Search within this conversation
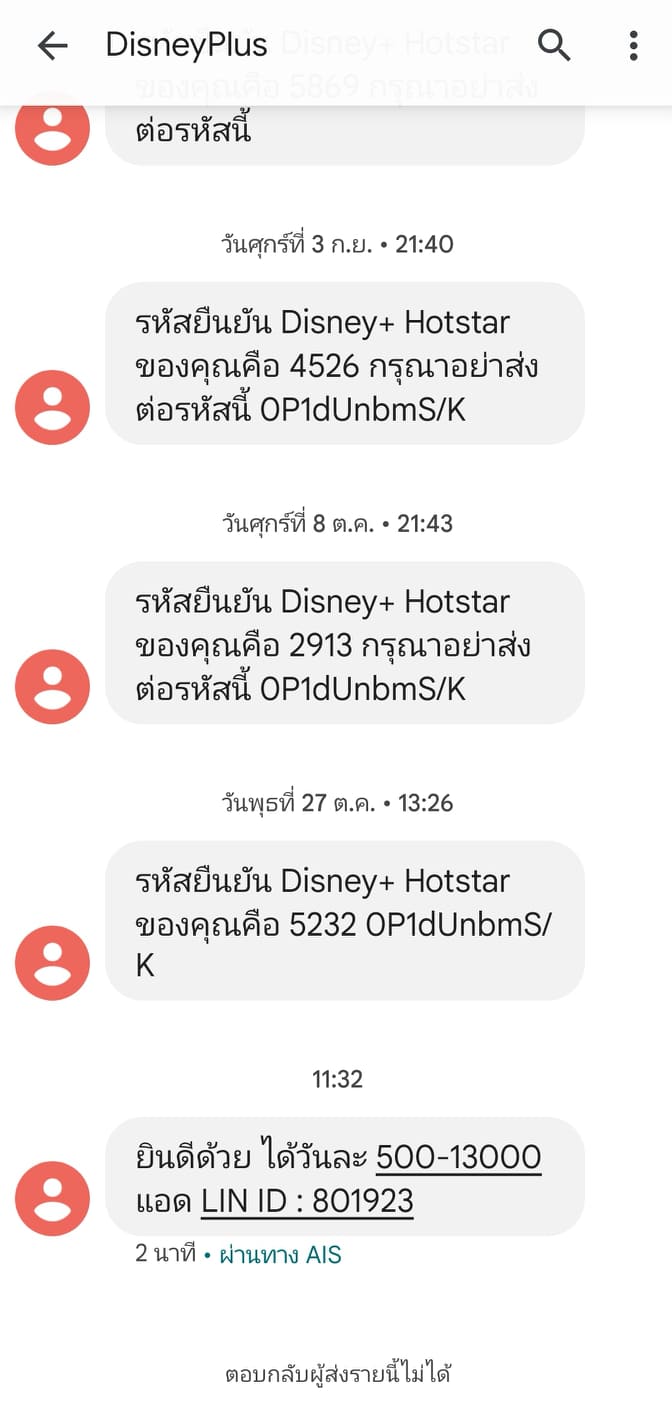Screen dimensions: 672x1402 pyautogui.click(x=554, y=45)
